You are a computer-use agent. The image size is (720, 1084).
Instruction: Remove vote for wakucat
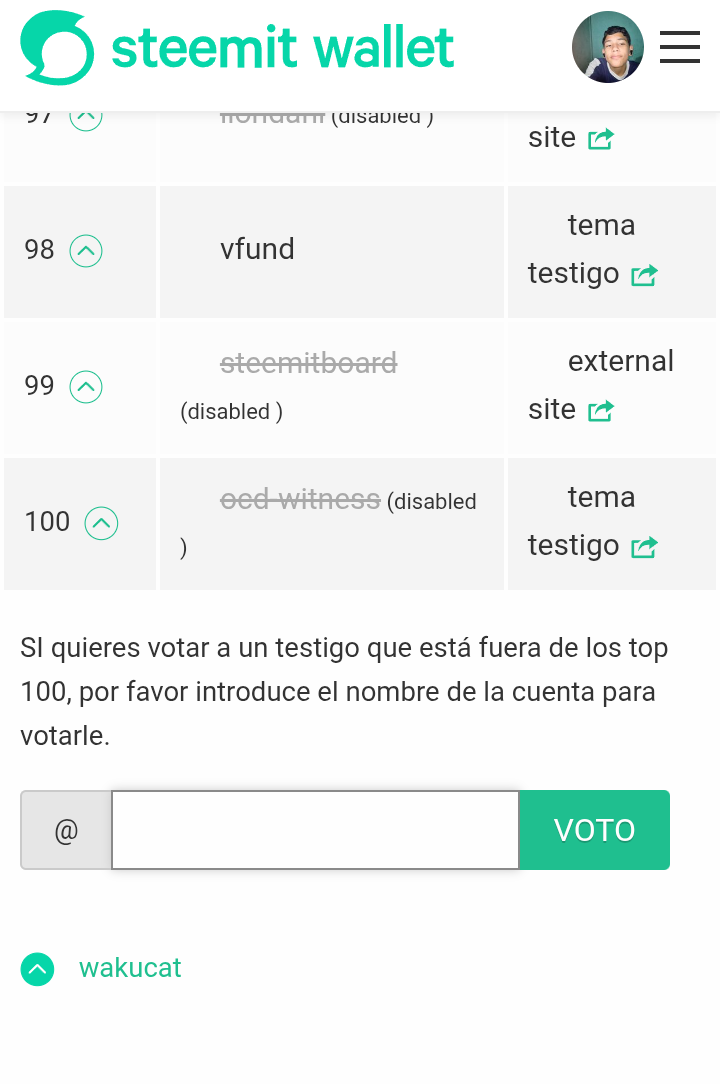pos(38,969)
